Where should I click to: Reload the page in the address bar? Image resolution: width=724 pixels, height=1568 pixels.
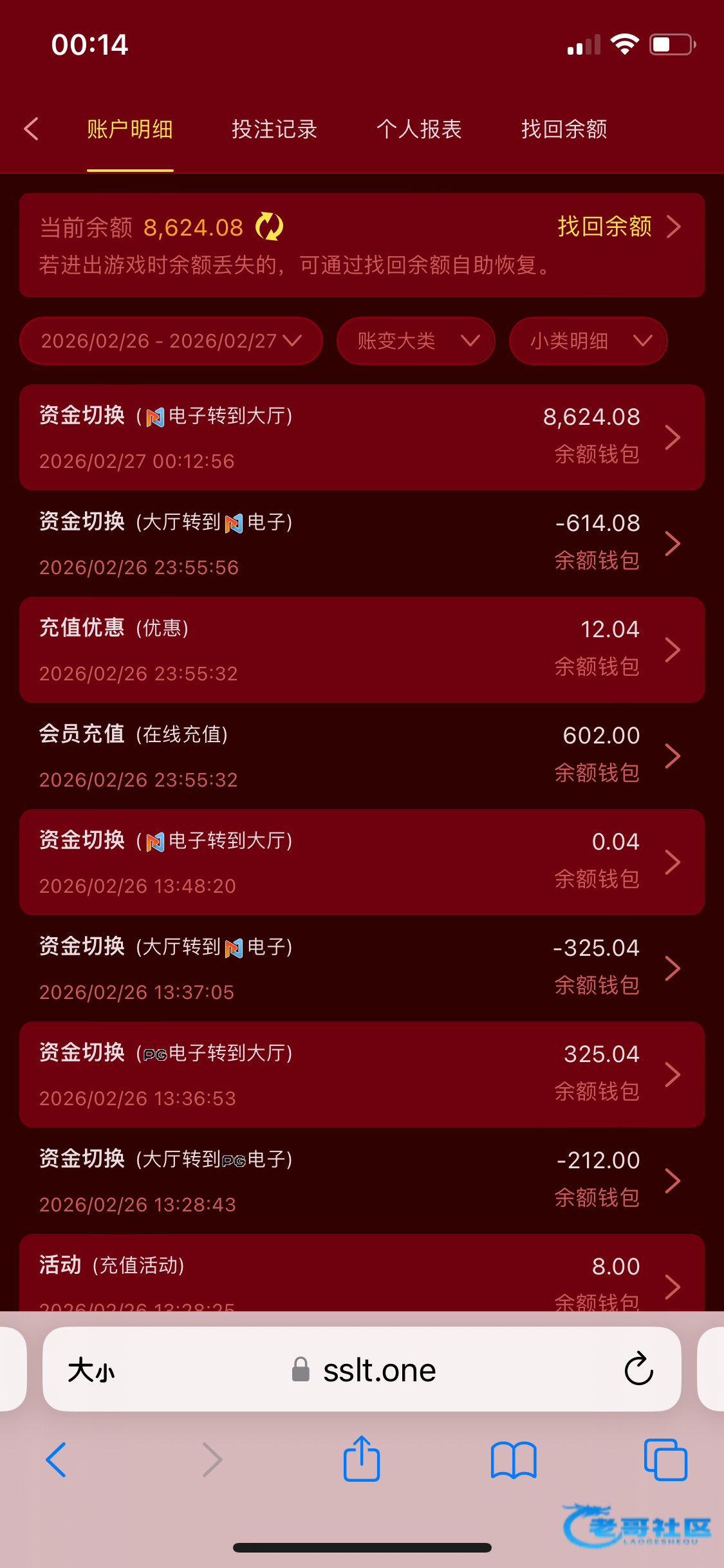click(x=638, y=1369)
